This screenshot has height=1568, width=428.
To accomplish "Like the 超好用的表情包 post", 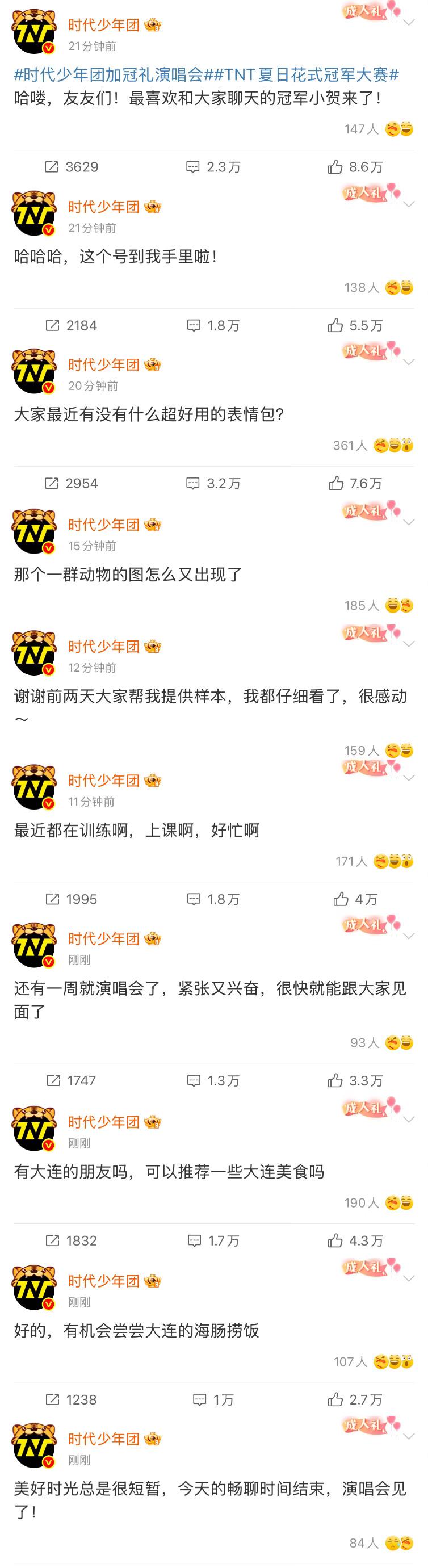I will click(x=355, y=483).
